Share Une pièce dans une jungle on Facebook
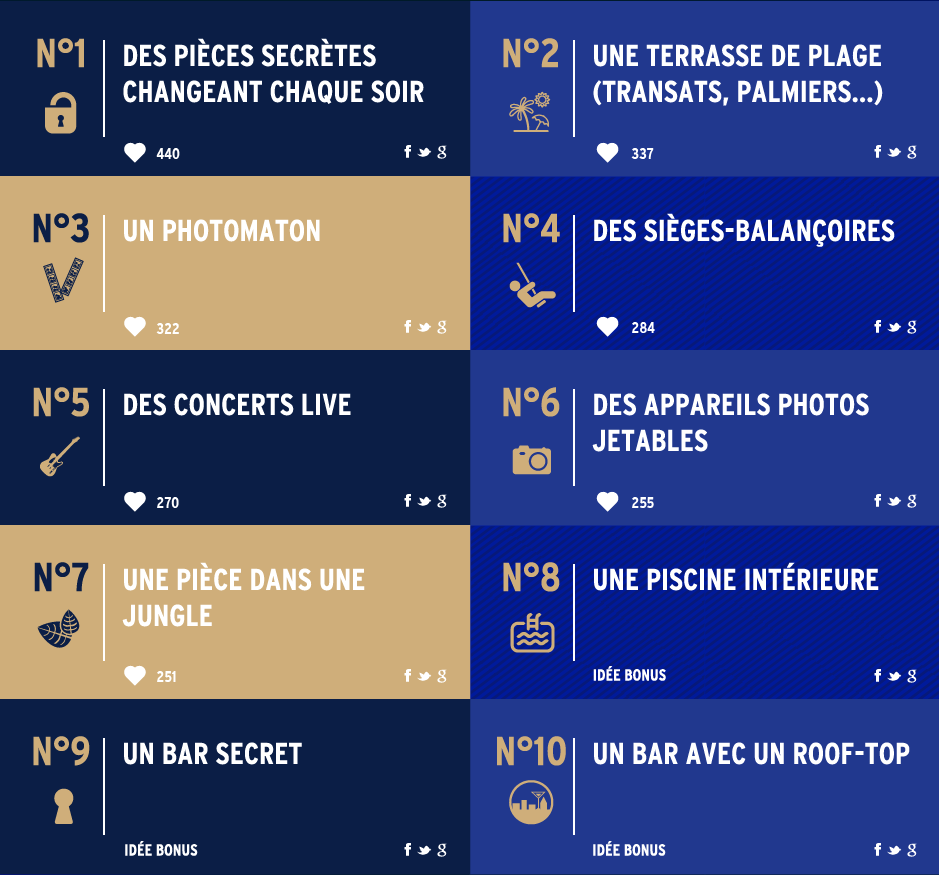939x875 pixels. (408, 676)
